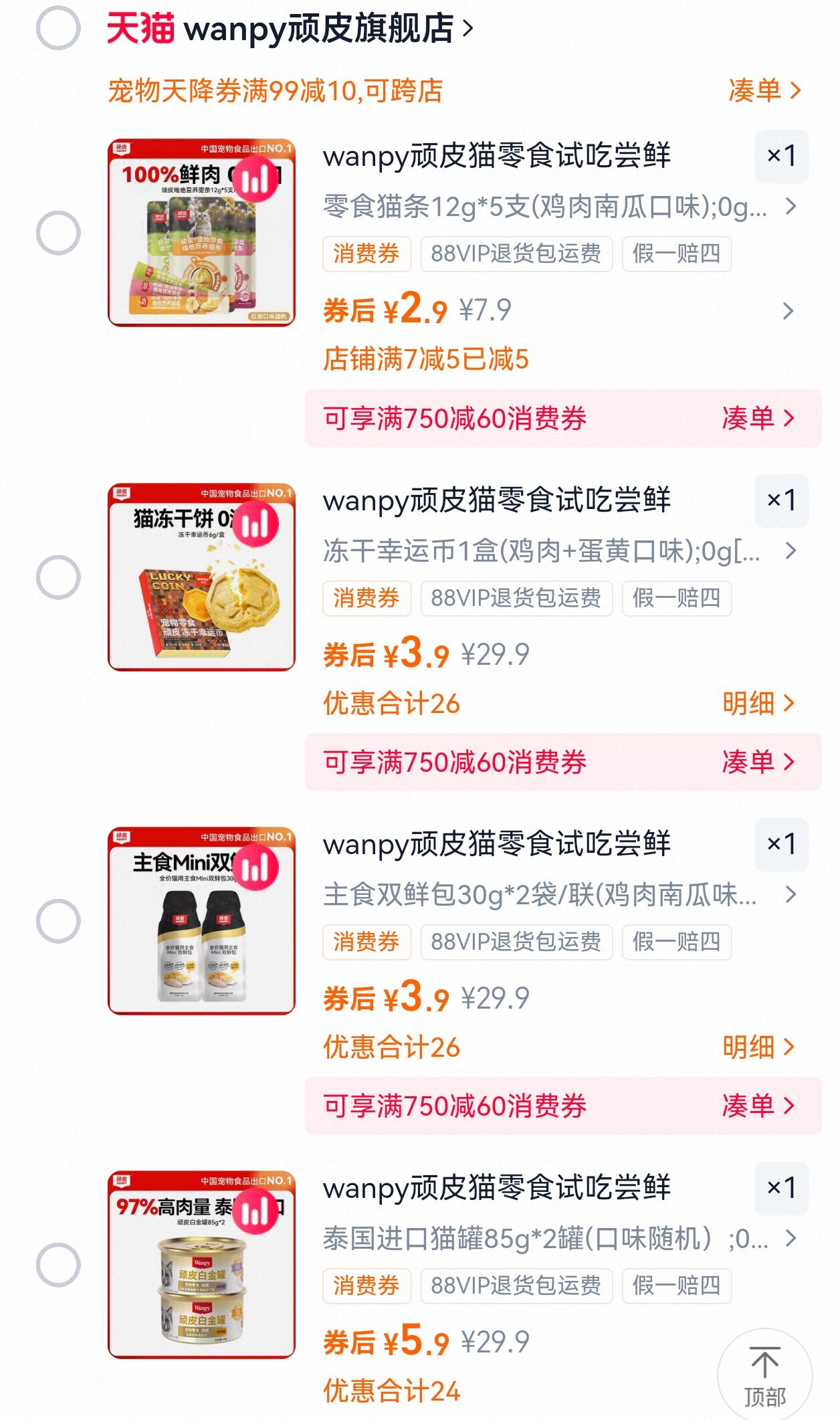Click the ×1 quantity on the first product
The image size is (840, 1420).
click(780, 155)
